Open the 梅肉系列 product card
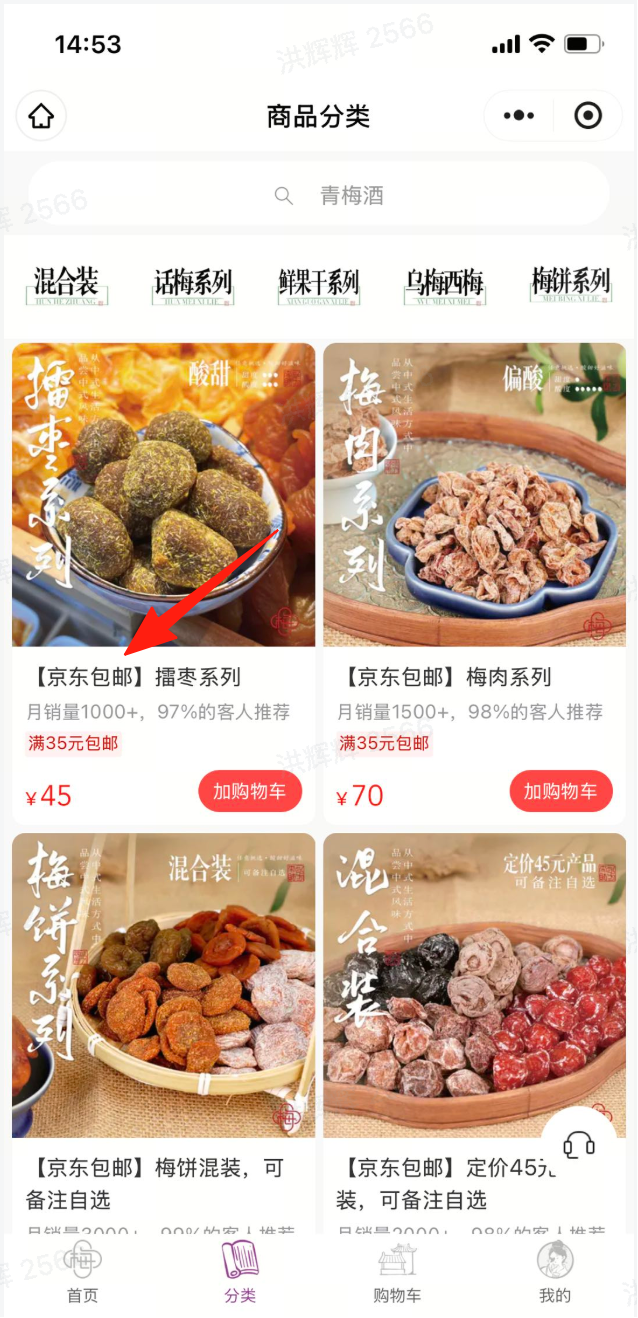The height and width of the screenshot is (1318, 638). (475, 495)
